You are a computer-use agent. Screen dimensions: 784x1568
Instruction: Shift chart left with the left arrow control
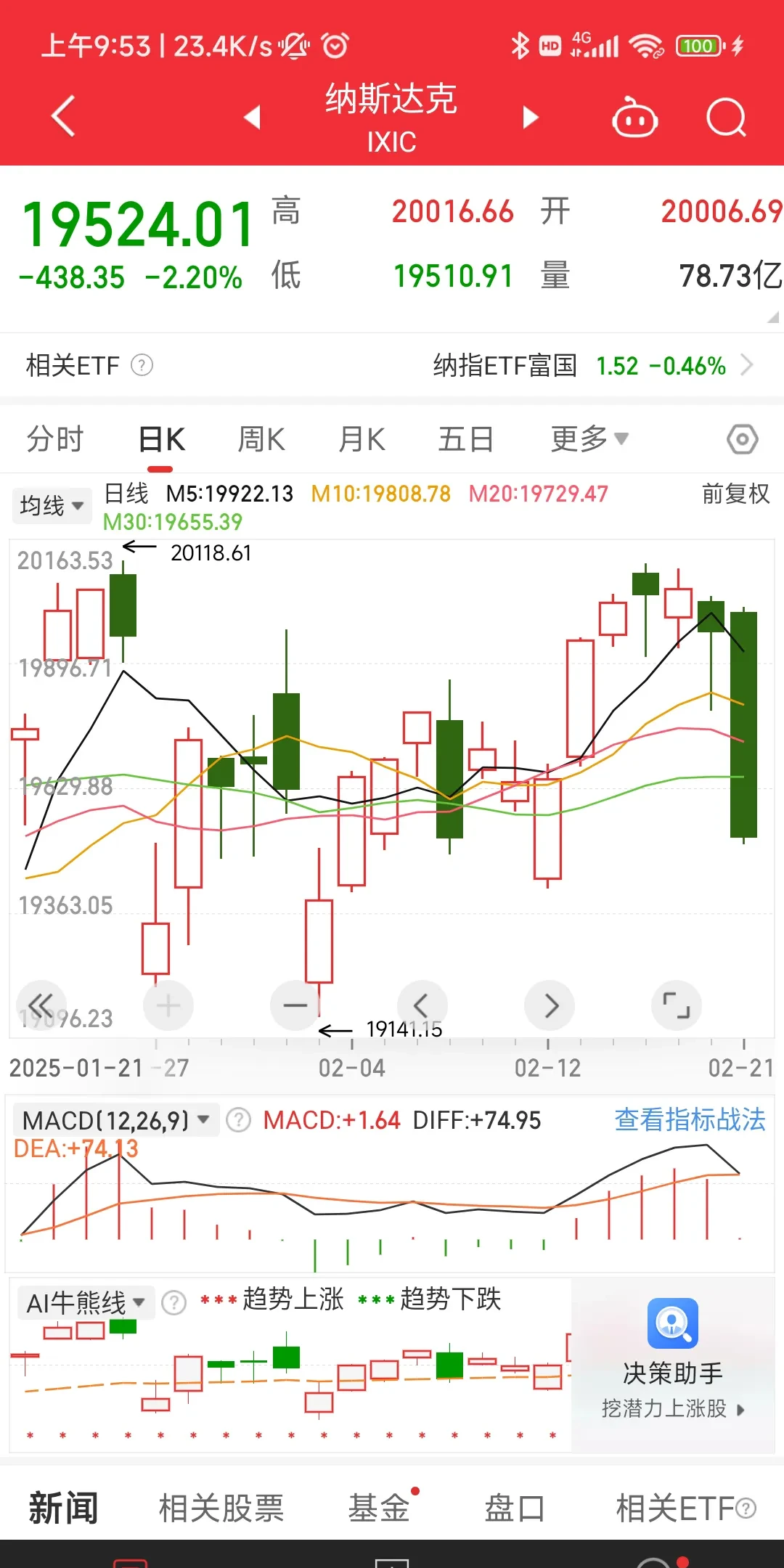(x=422, y=1005)
